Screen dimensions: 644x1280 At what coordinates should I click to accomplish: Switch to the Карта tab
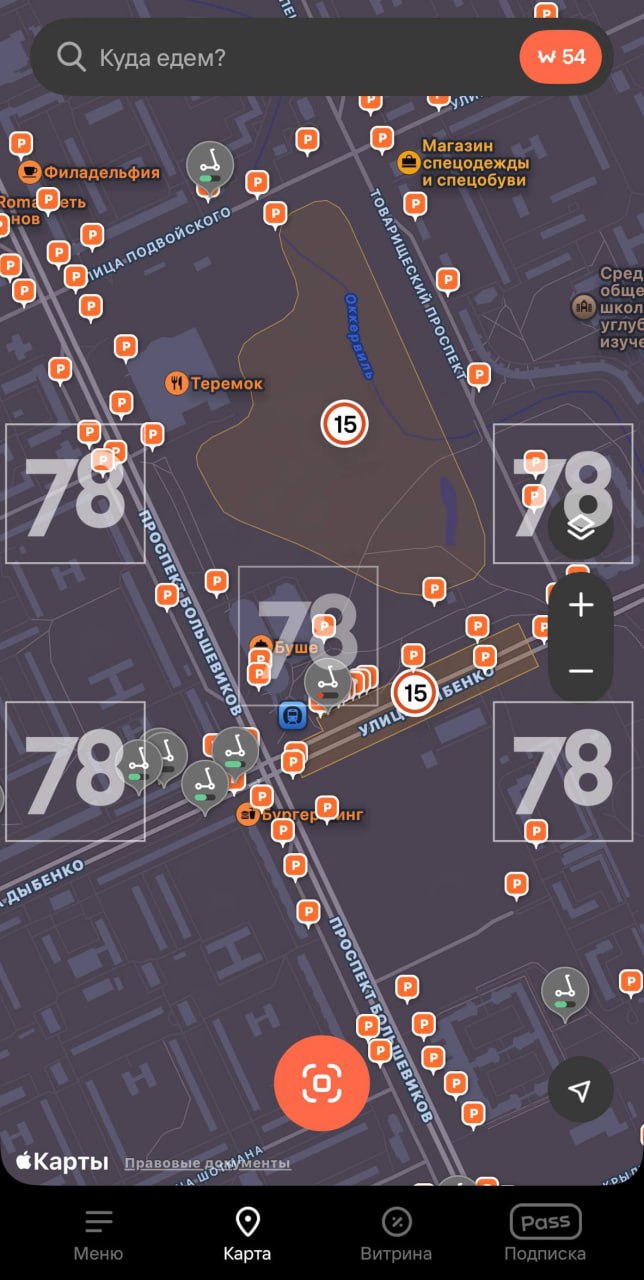pos(247,1233)
